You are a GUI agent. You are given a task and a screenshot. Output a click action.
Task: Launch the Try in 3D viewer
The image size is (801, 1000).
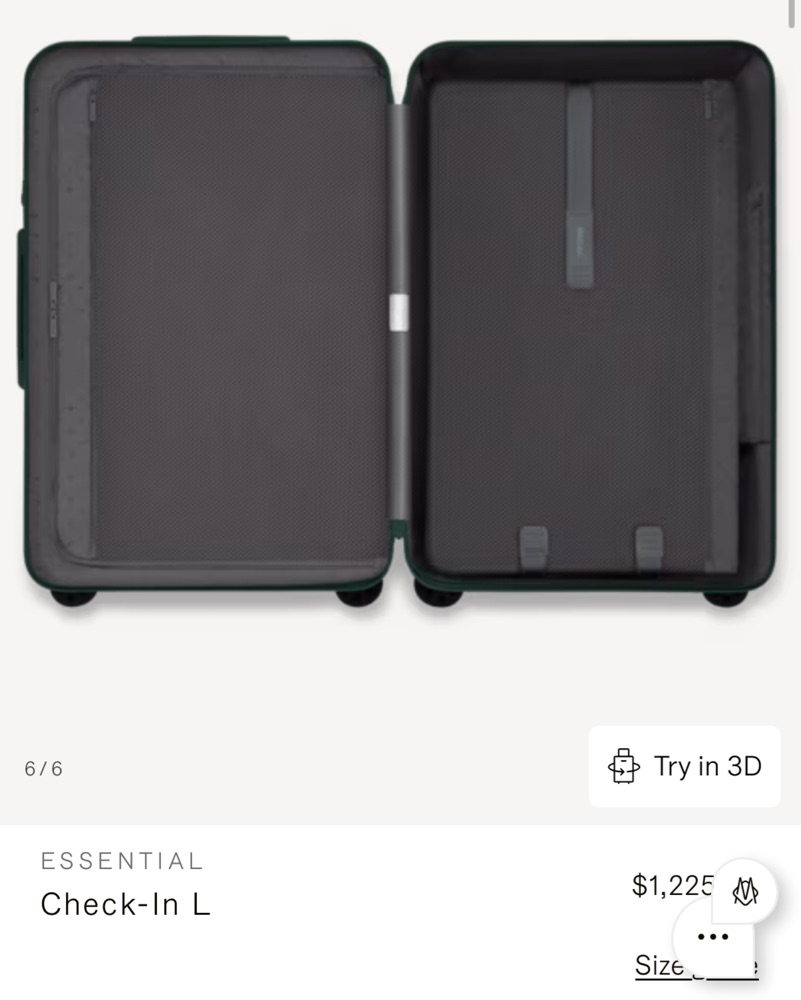(684, 767)
